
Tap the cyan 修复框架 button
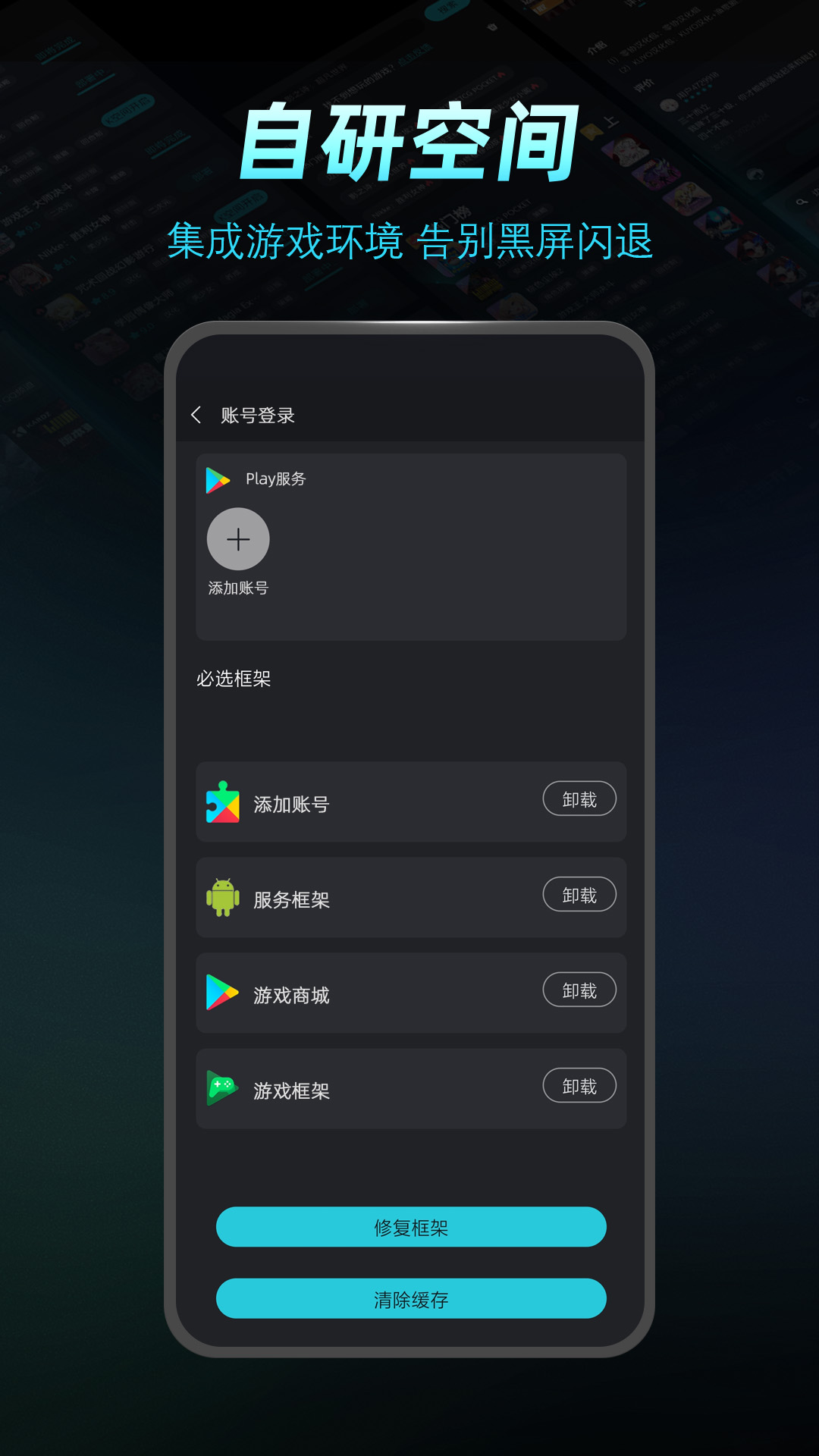[410, 1227]
